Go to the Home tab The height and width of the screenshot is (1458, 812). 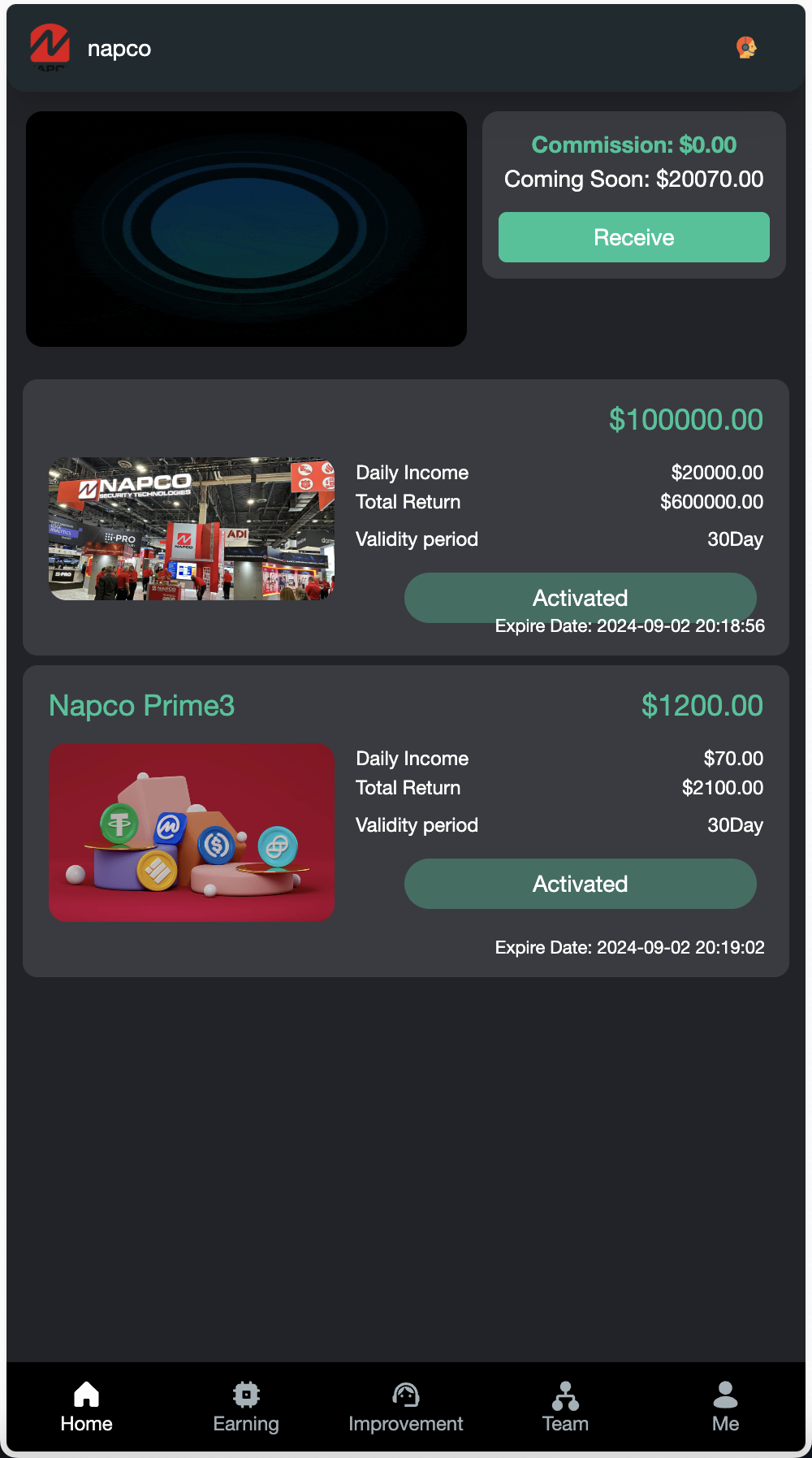(x=86, y=1407)
